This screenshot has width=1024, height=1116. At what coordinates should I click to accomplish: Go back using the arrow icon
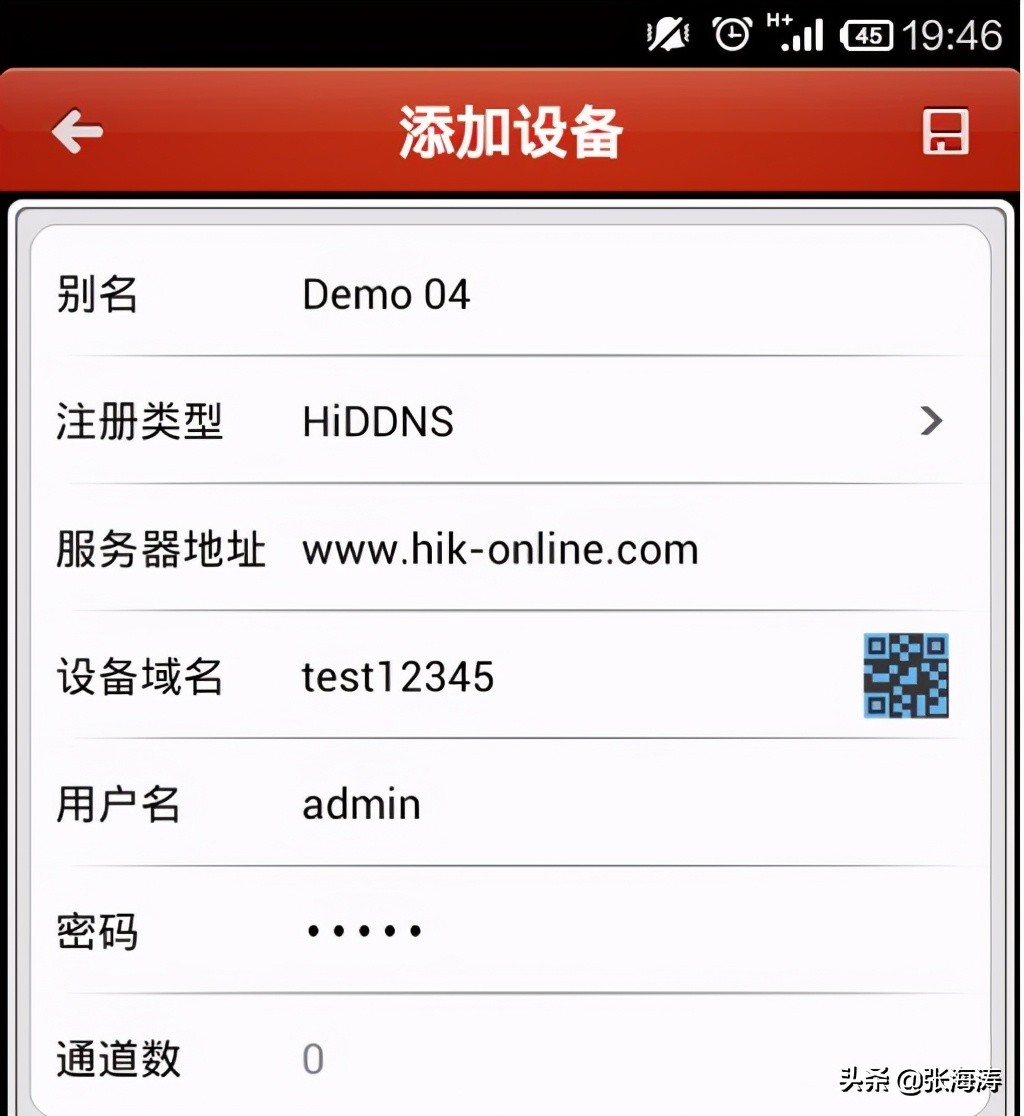77,131
